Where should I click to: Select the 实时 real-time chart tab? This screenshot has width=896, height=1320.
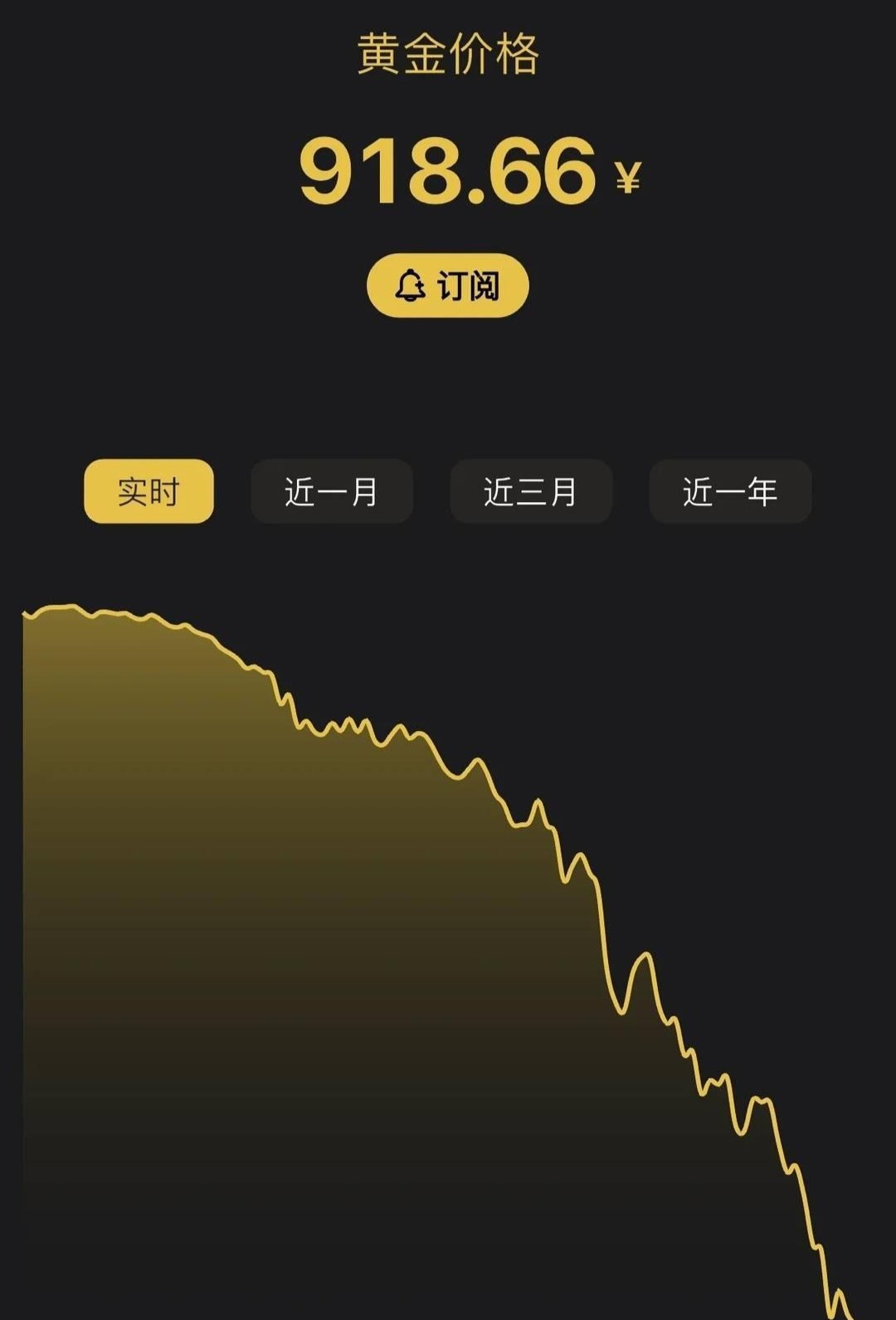pos(149,491)
